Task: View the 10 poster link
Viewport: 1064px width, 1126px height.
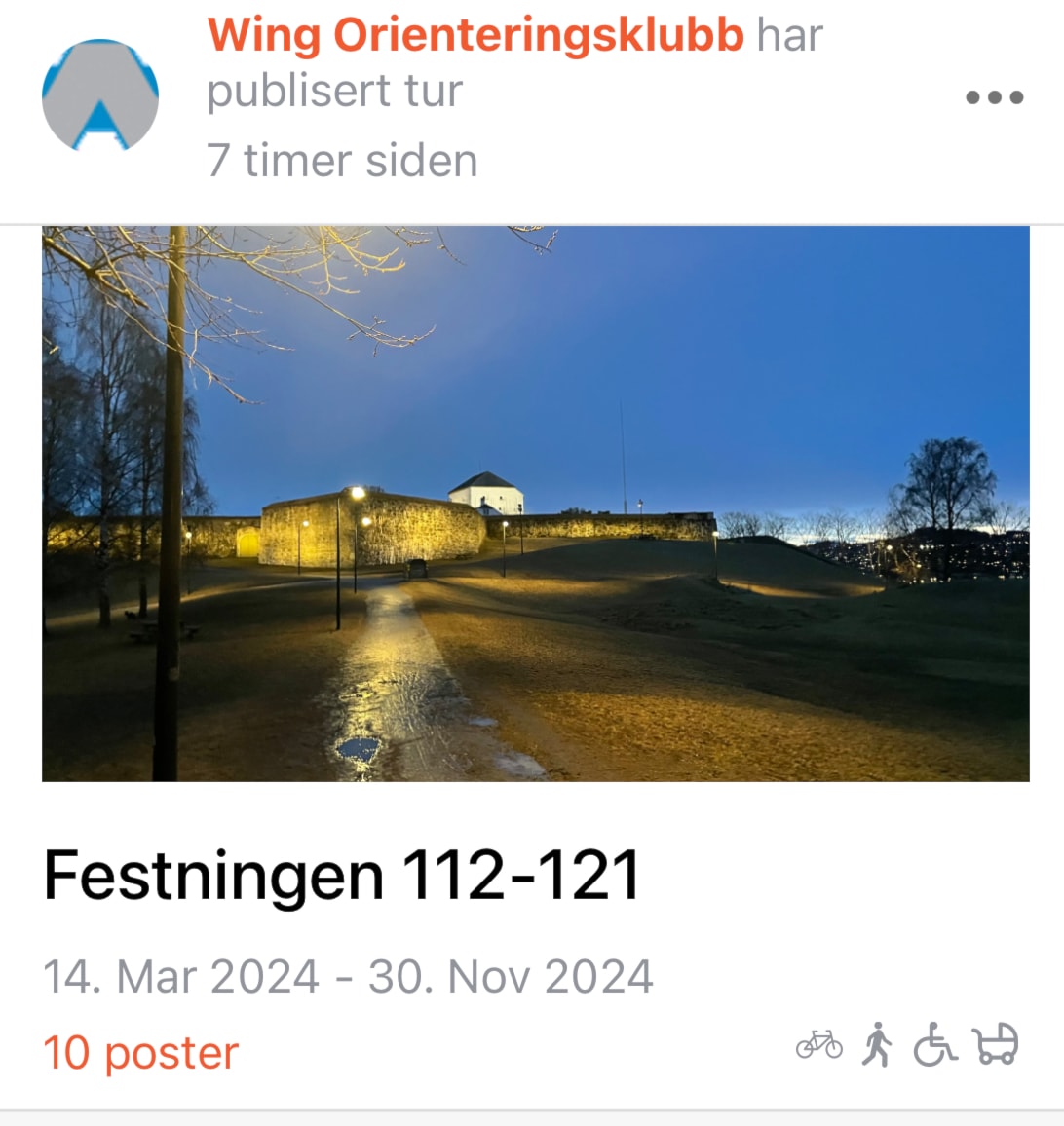Action: pyautogui.click(x=141, y=1053)
